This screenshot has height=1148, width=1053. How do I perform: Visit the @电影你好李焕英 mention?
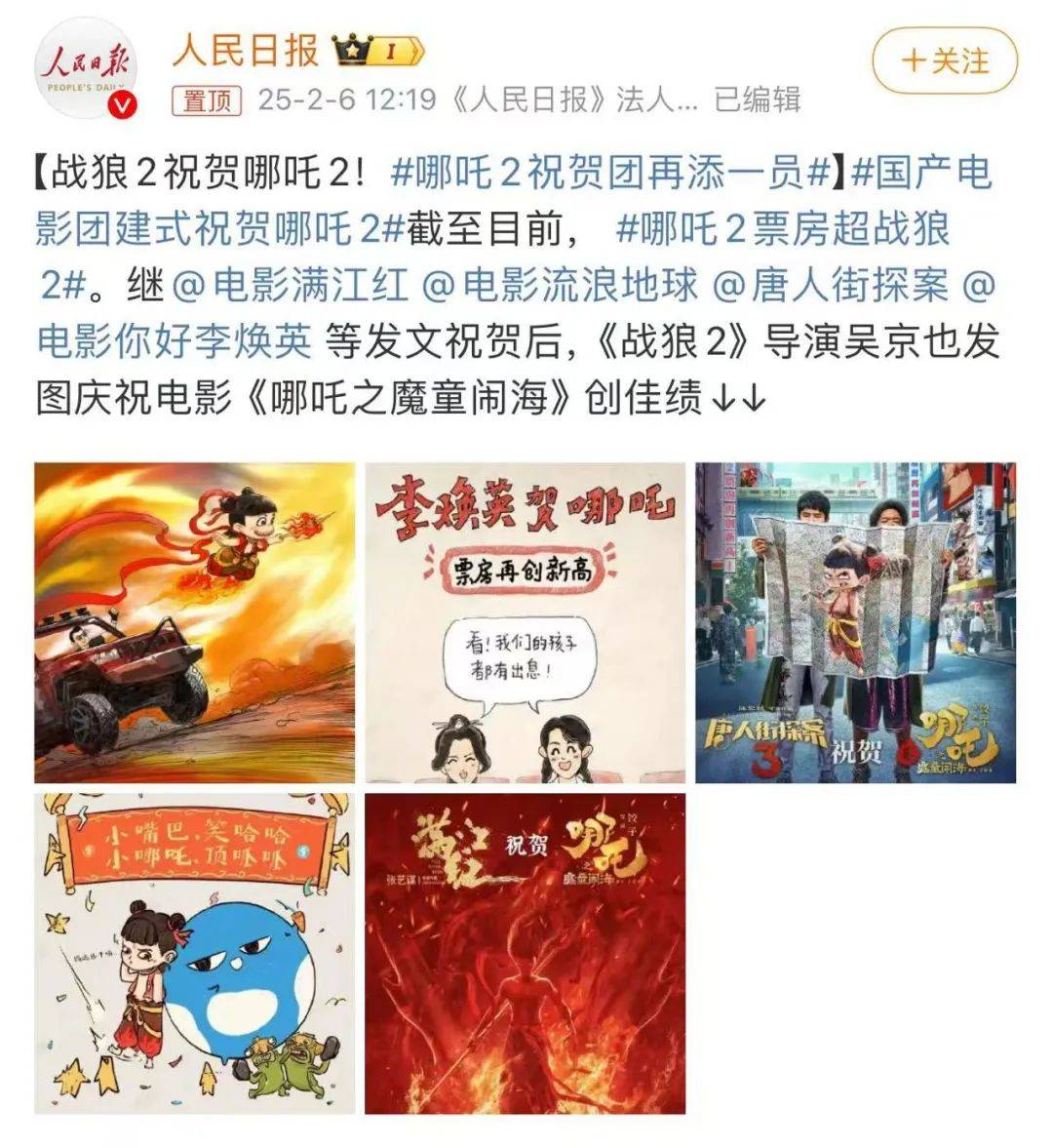coord(175,340)
